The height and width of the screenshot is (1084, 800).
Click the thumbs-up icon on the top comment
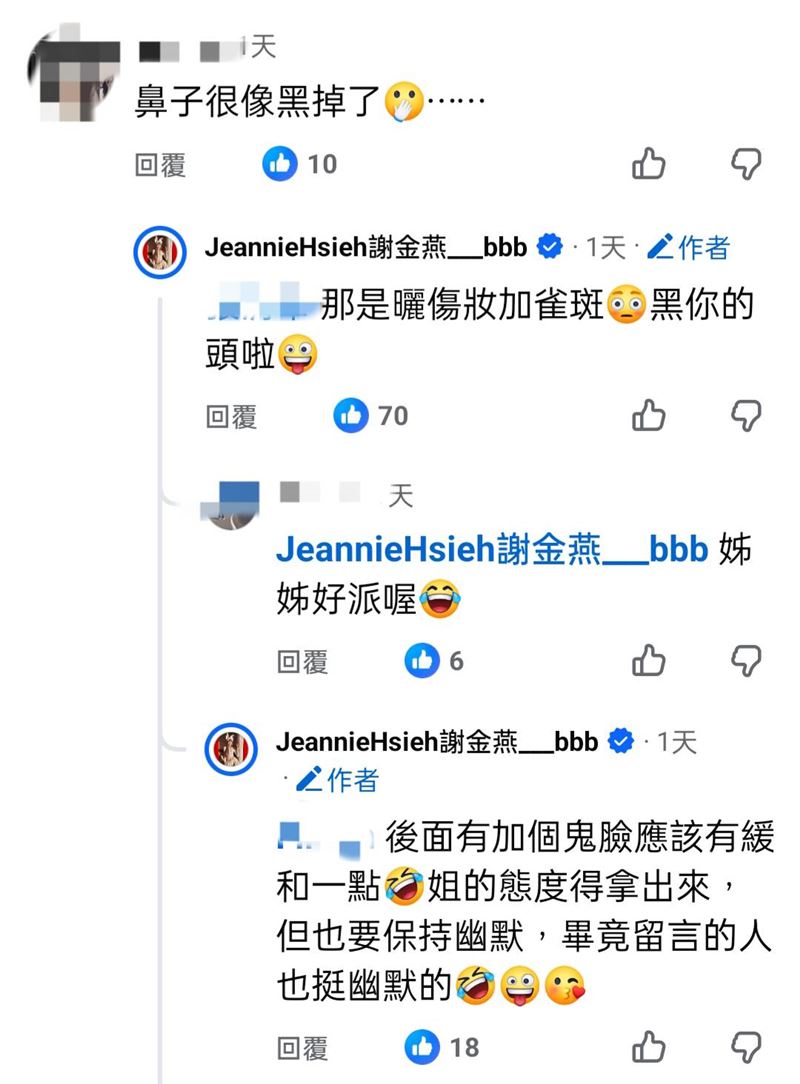(649, 164)
